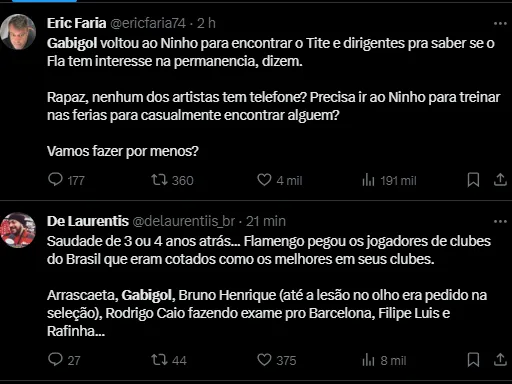Open Eric Faria's profile picture
Viewport: 512px width, 384px height.
(x=18, y=32)
